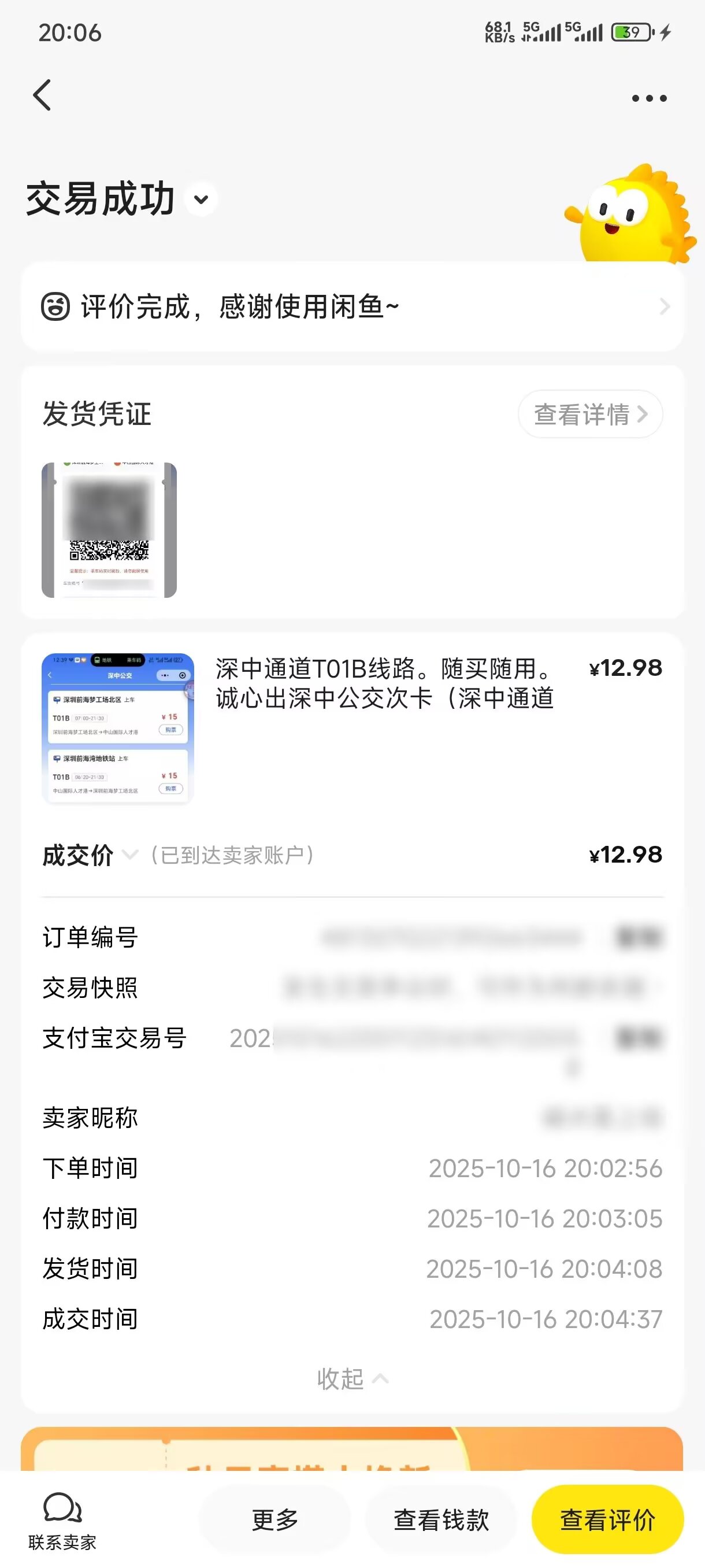Screen dimensions: 705x1568
Task: Open the 交易快照 transaction snapshot
Action: point(469,988)
